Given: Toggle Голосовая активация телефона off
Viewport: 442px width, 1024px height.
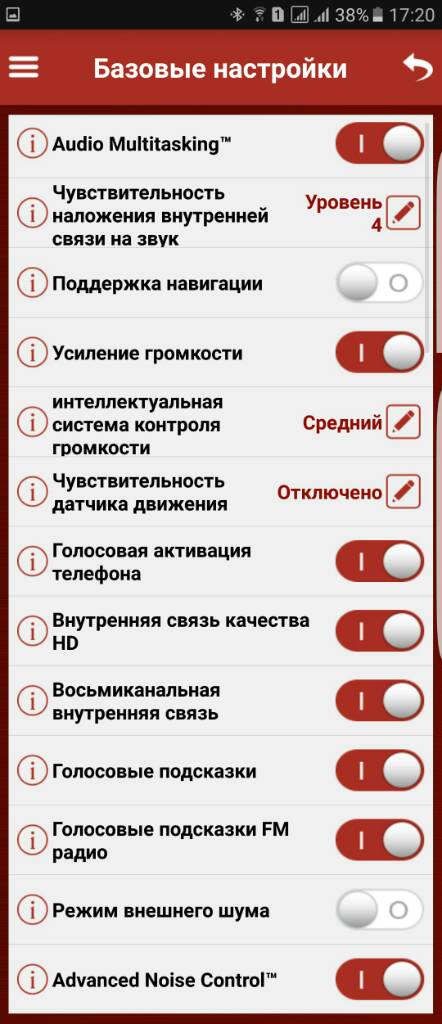Looking at the screenshot, I should tap(379, 562).
